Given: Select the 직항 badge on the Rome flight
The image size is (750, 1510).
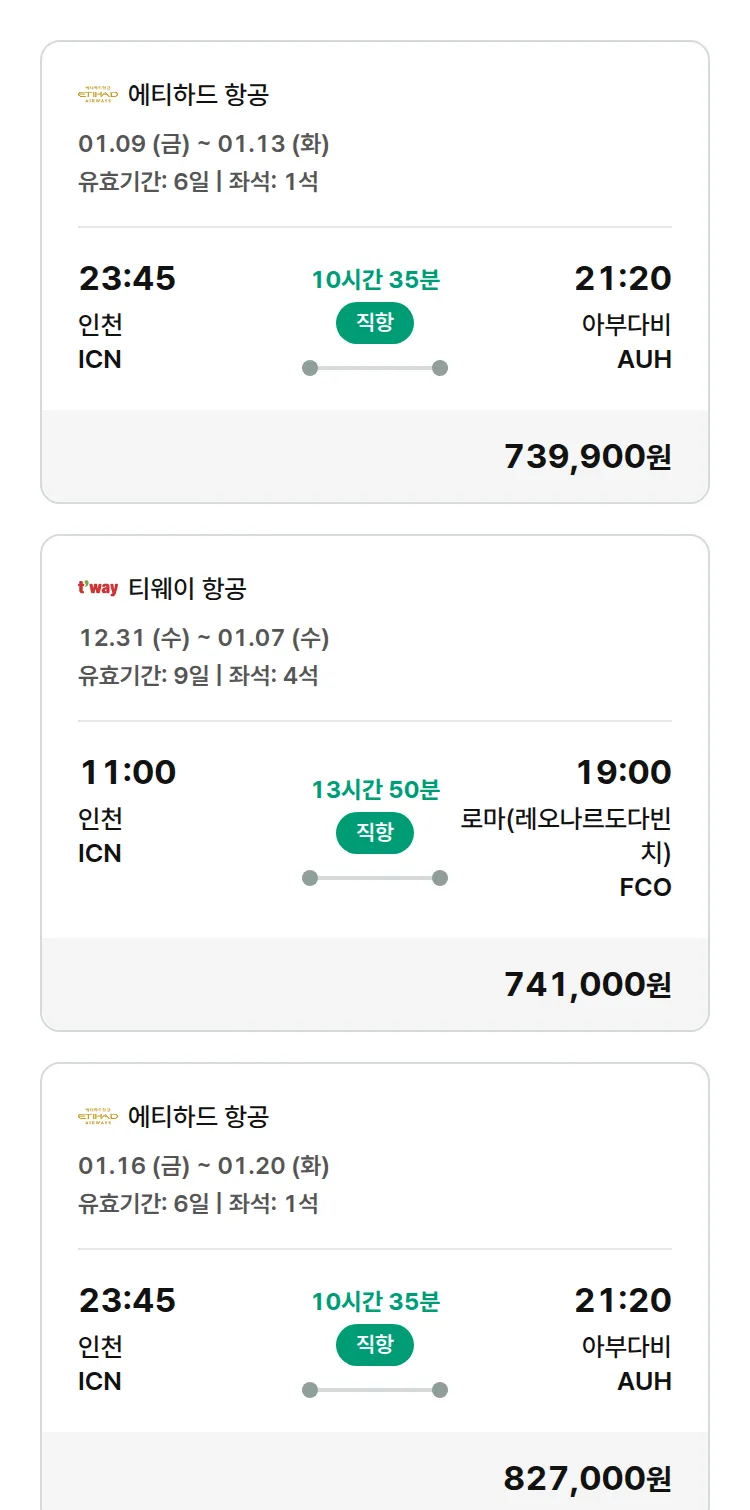Looking at the screenshot, I should click(374, 832).
